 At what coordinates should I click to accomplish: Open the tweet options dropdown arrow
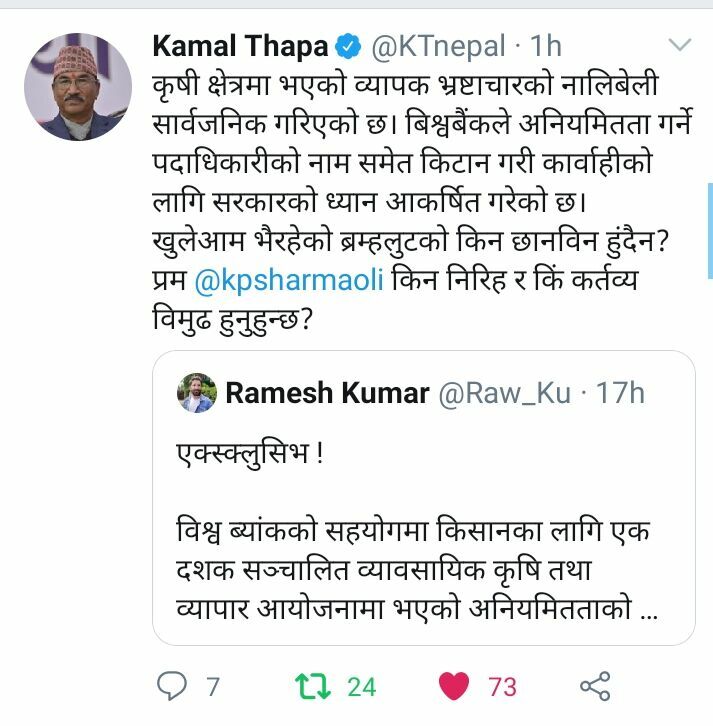point(679,46)
